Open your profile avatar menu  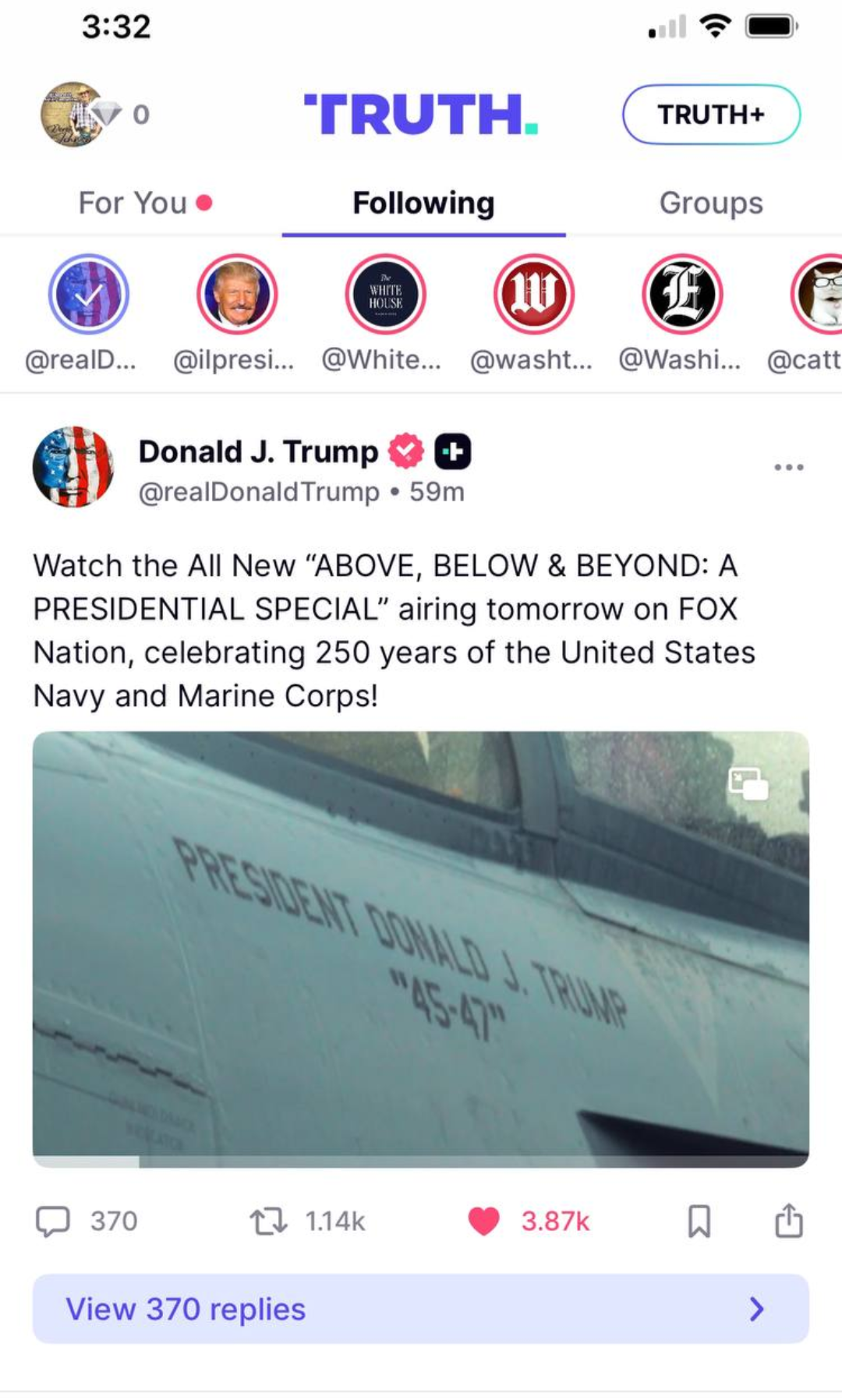click(x=72, y=115)
